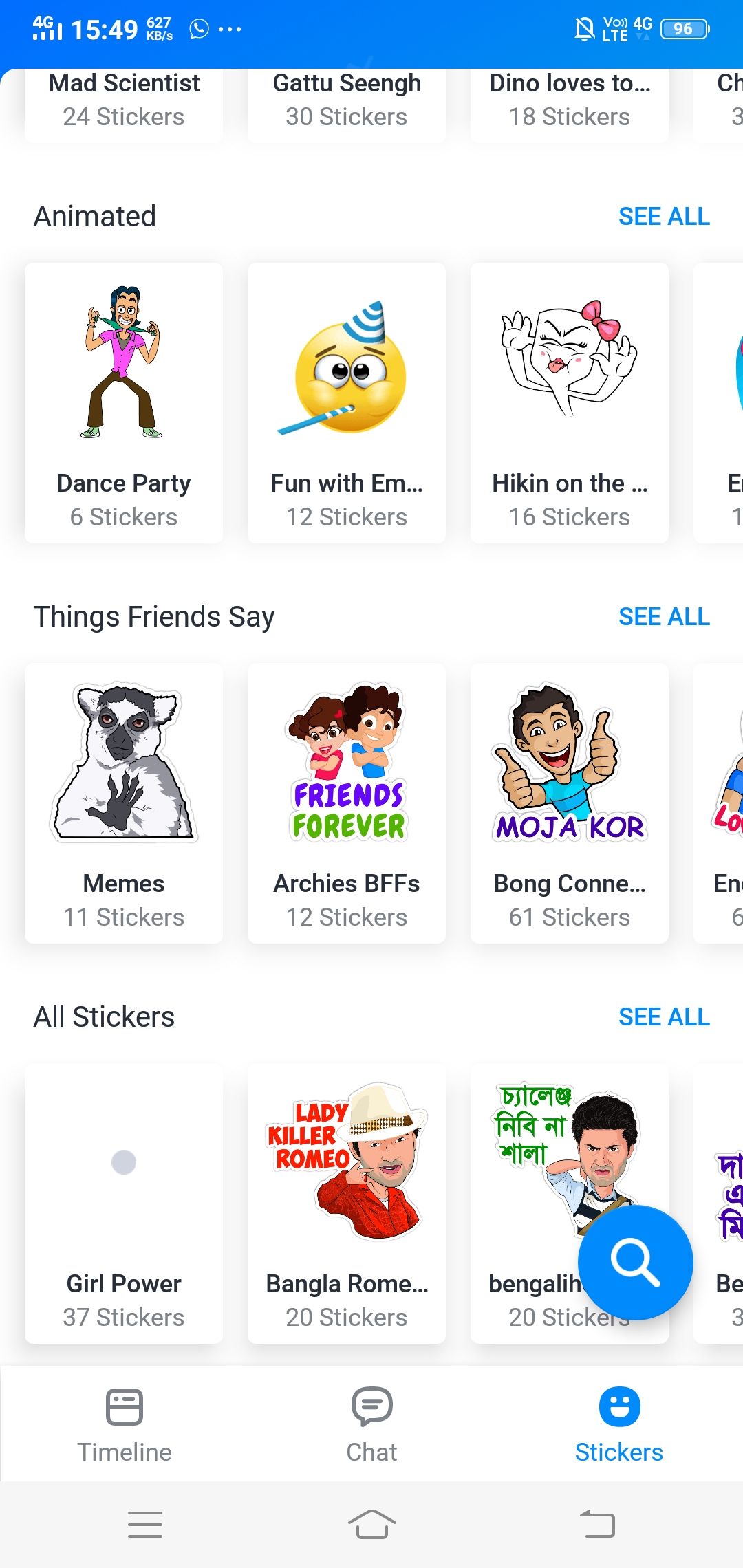Screen dimensions: 743x1568
Task: Select the Stickers tab
Action: 619,1424
